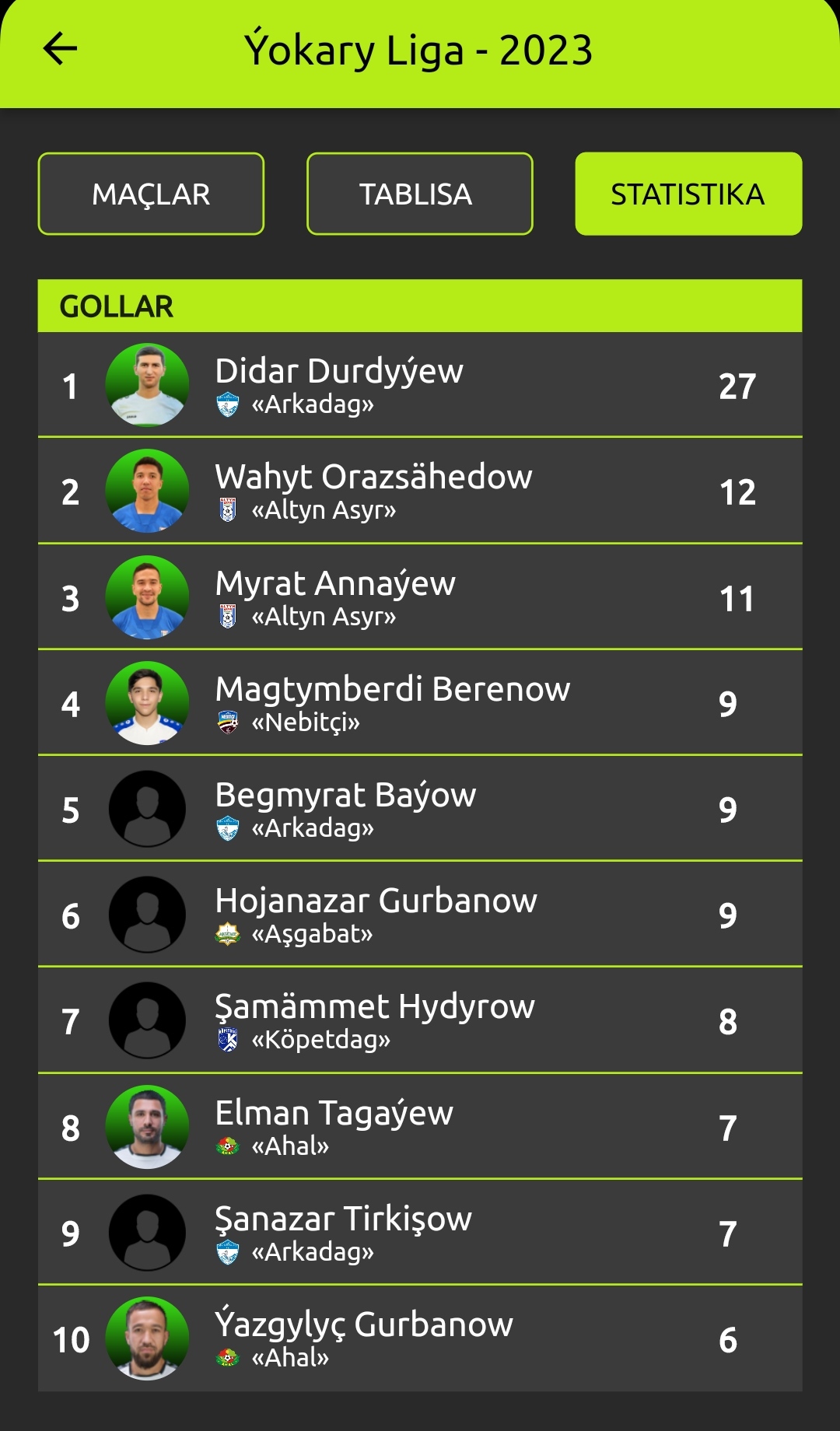Go back using the arrow icon

[60, 49]
